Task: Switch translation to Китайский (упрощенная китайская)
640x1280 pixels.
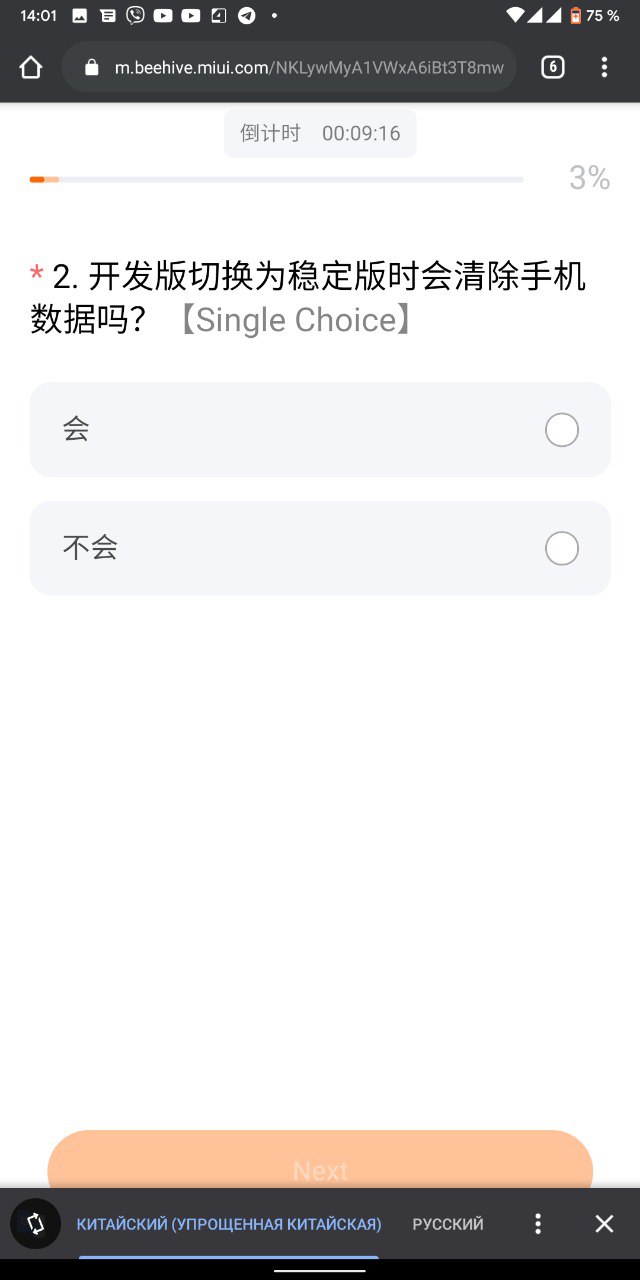Action: tap(229, 1224)
